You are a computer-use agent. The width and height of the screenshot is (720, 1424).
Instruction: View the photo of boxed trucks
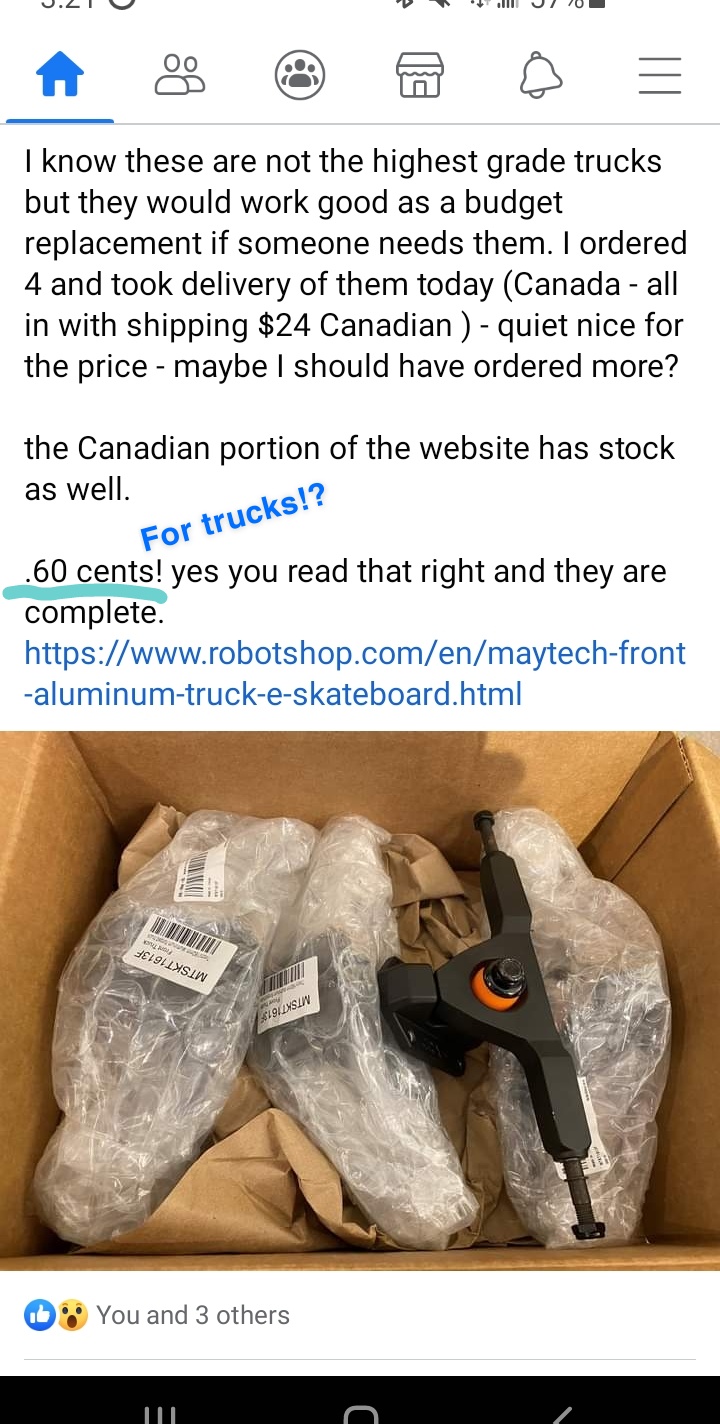click(360, 1000)
